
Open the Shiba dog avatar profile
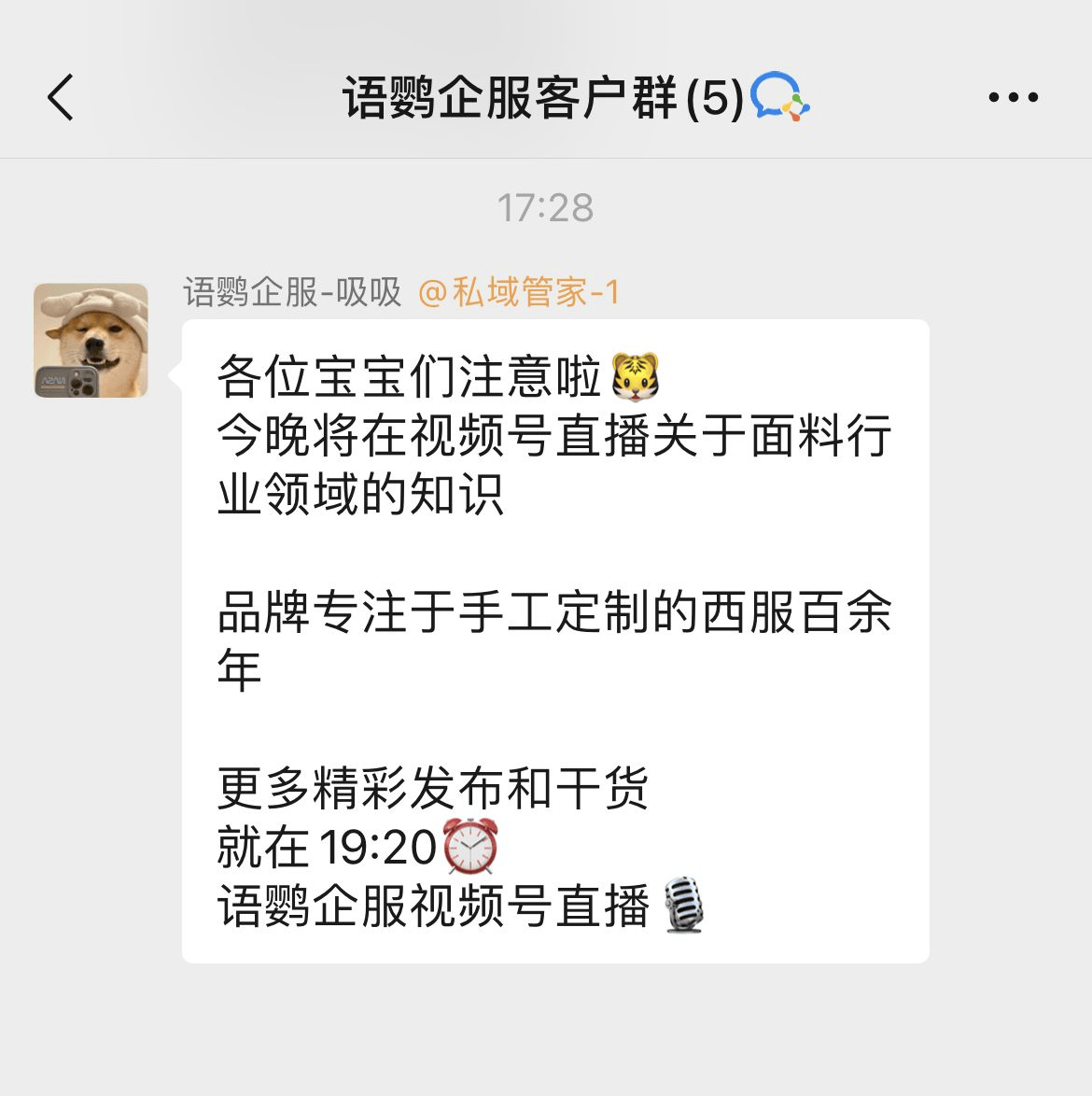click(91, 341)
